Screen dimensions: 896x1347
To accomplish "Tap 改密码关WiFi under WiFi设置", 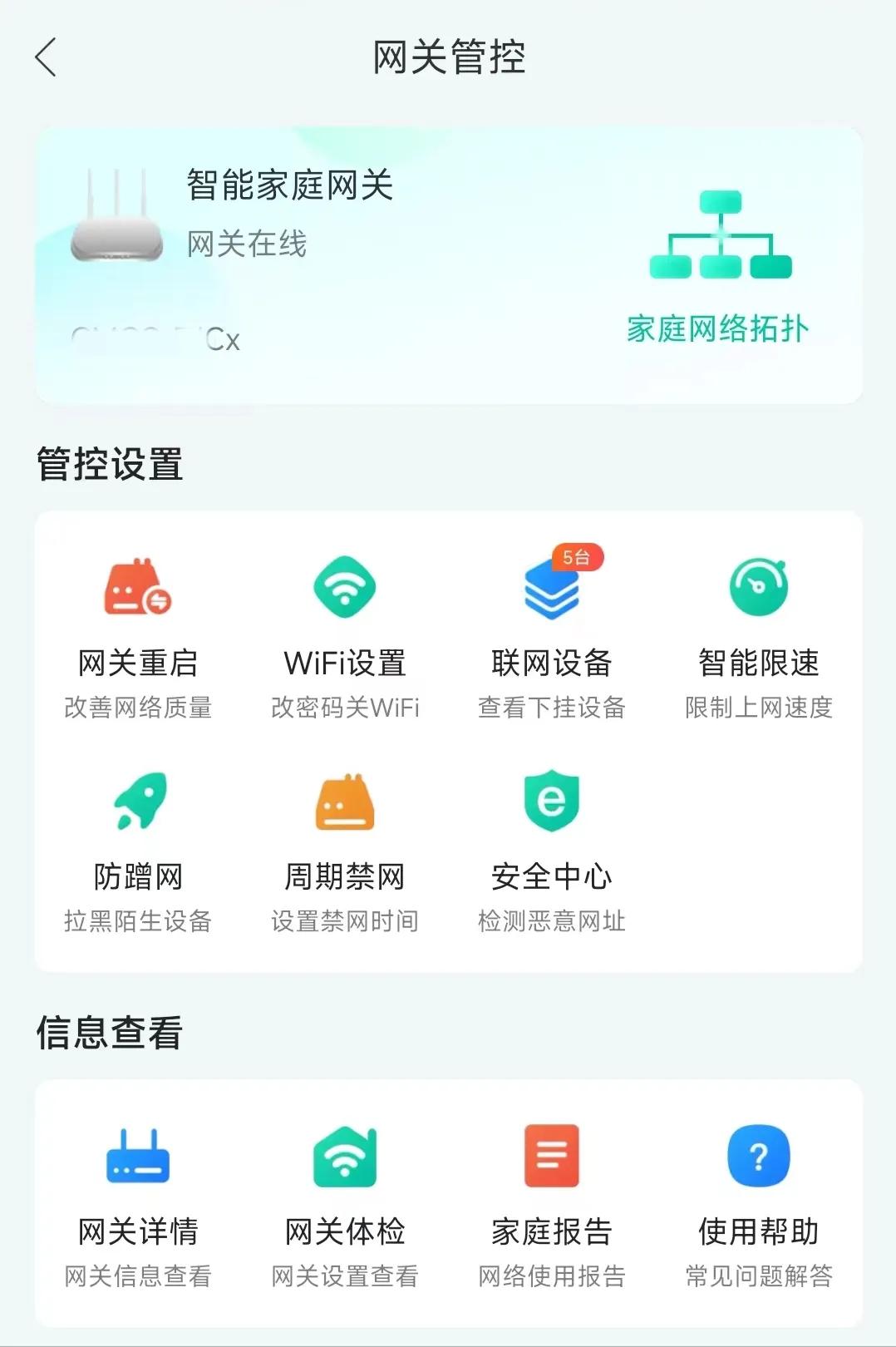I will 346,708.
